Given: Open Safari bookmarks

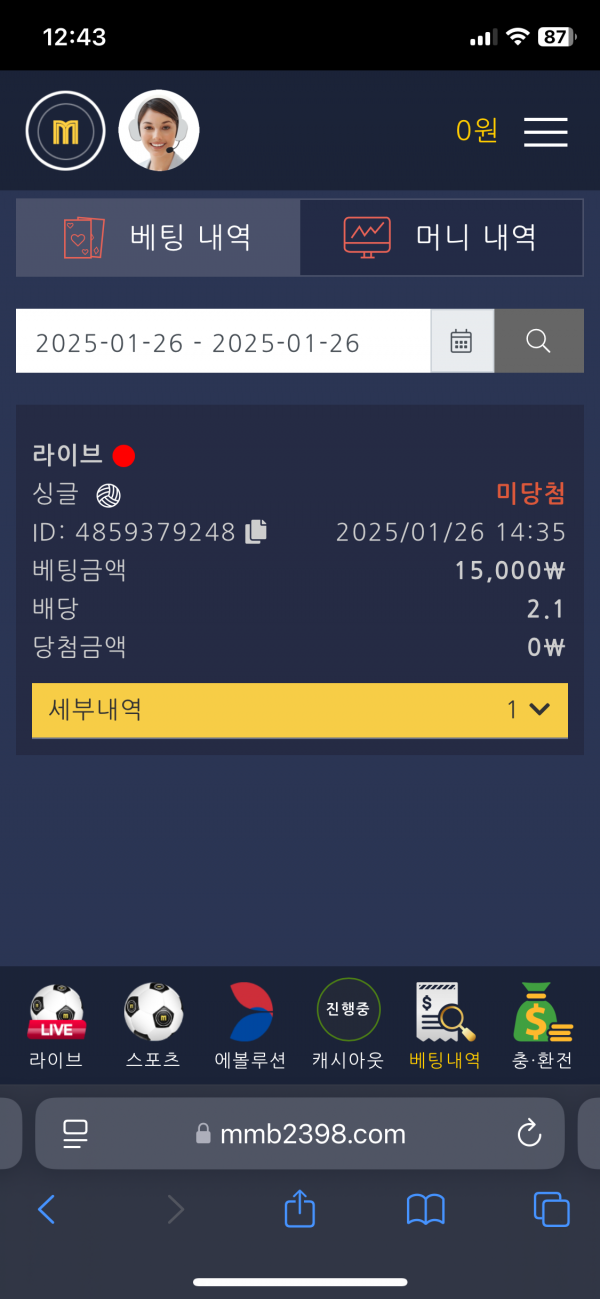Looking at the screenshot, I should click(x=425, y=1210).
